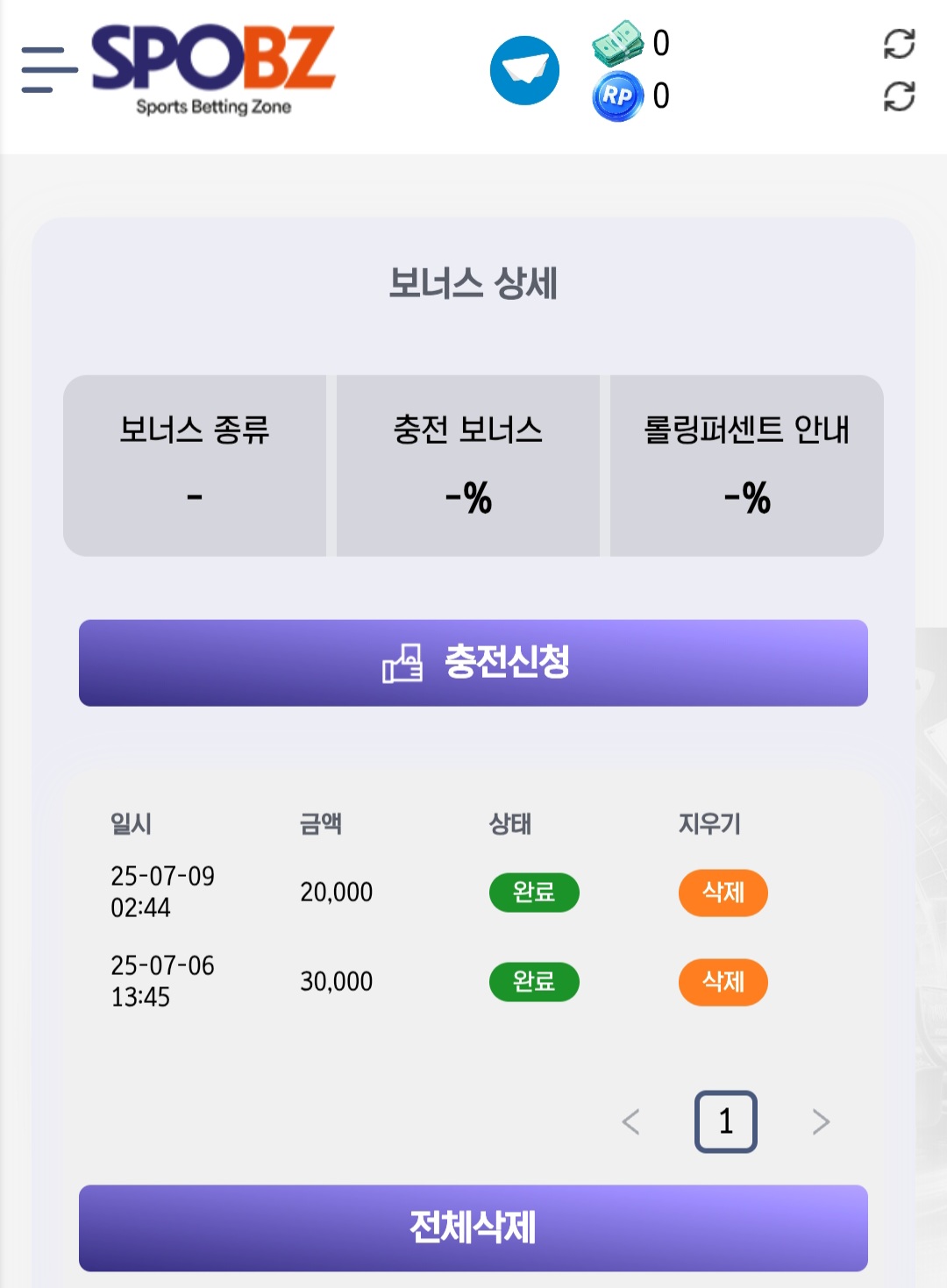Open the SPOBZ logo home link
The width and height of the screenshot is (947, 1288).
[213, 68]
